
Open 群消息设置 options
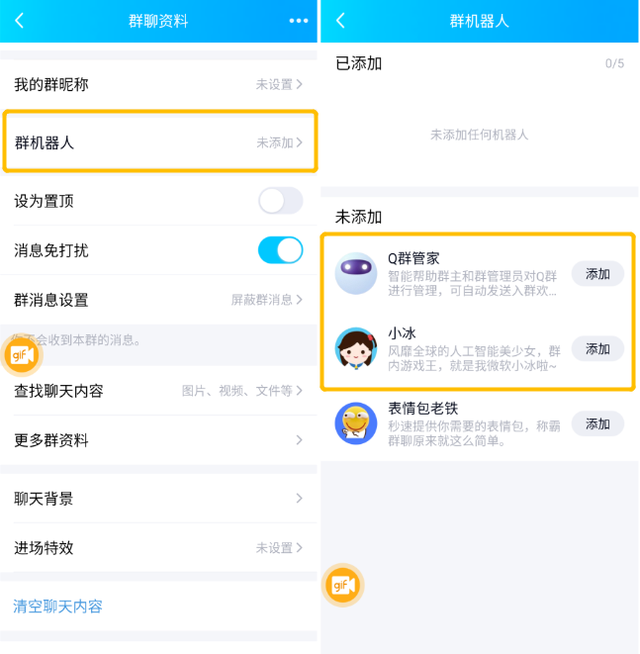coord(159,300)
